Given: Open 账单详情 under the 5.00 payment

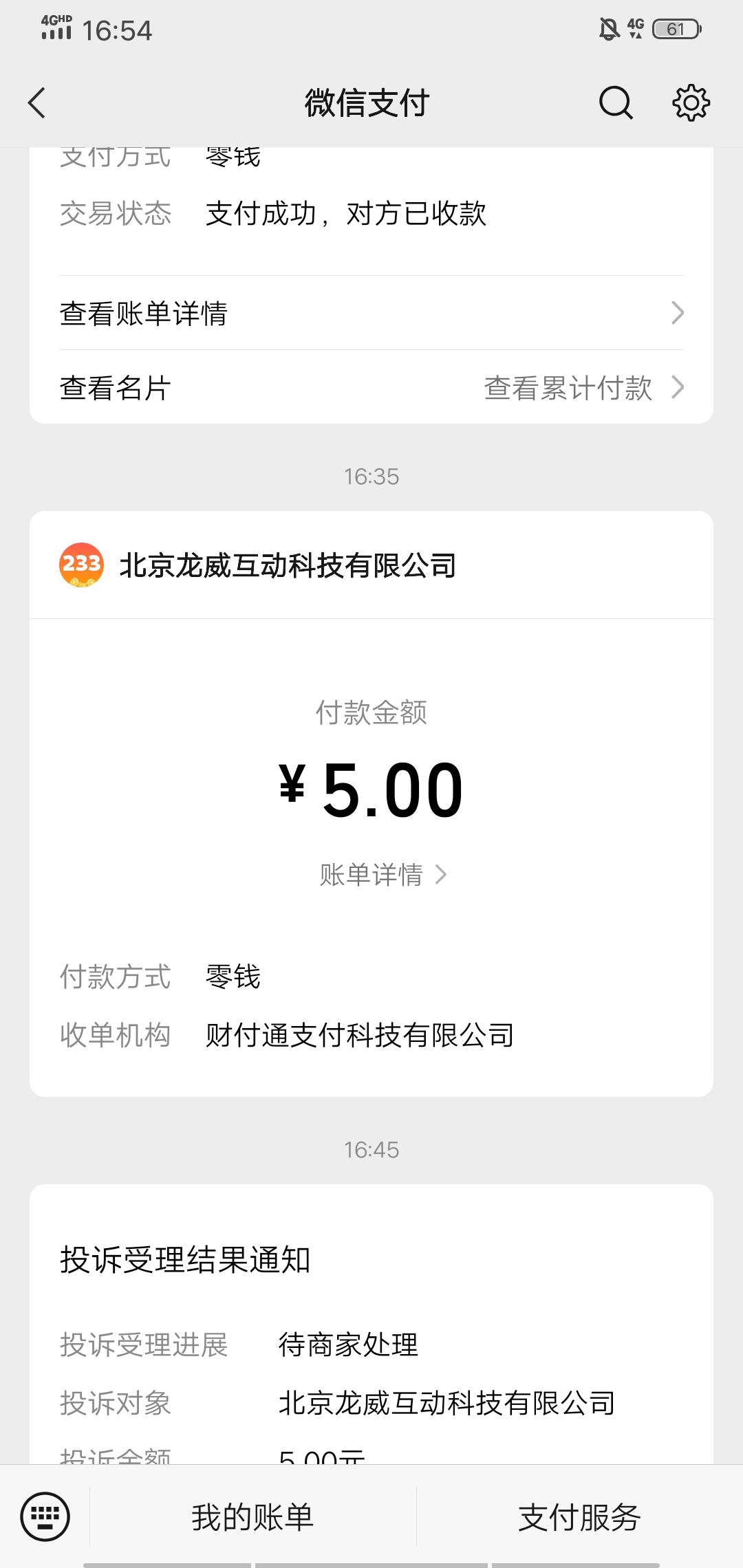Looking at the screenshot, I should coord(383,875).
